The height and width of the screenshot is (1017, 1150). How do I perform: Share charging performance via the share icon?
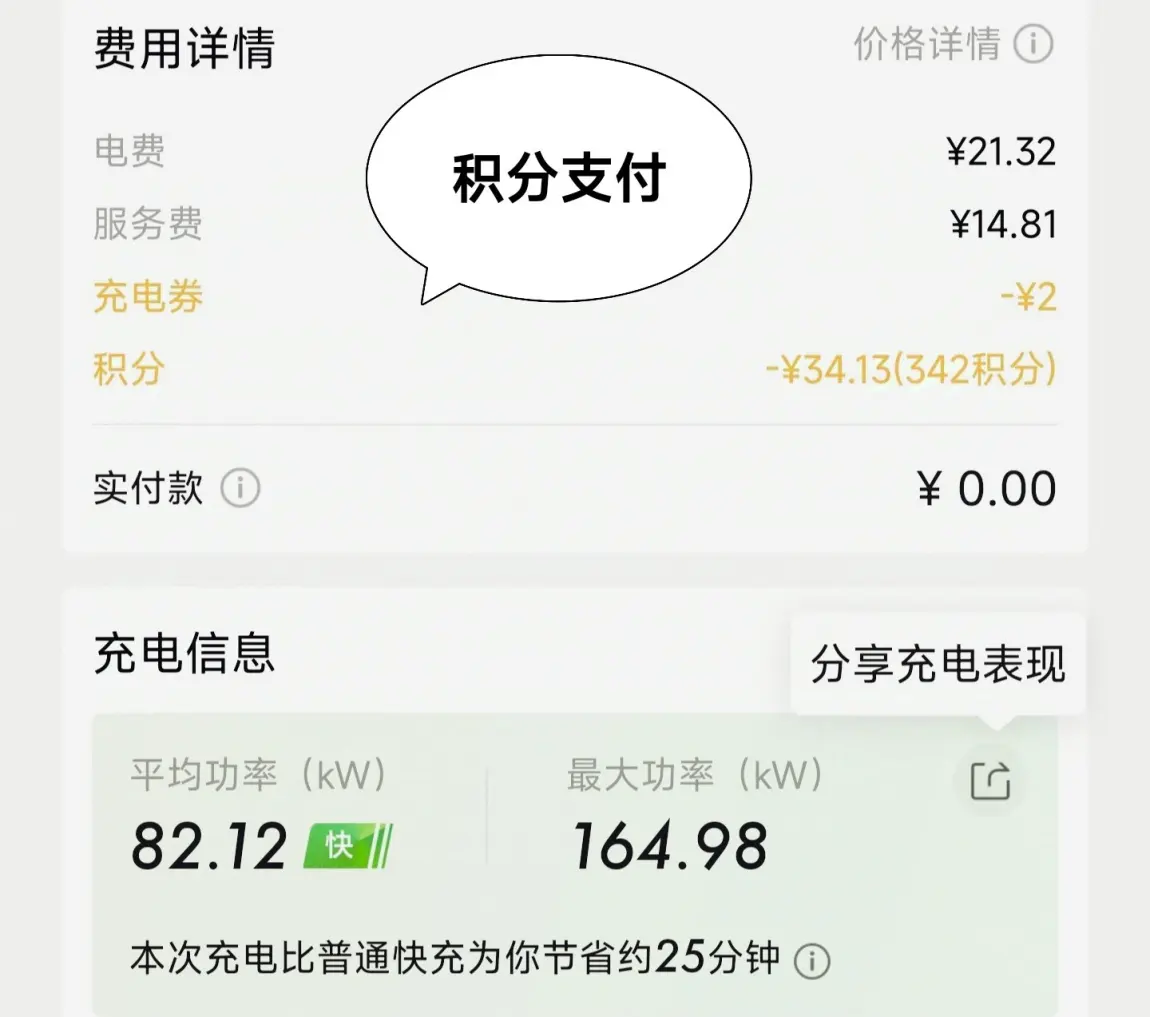991,780
